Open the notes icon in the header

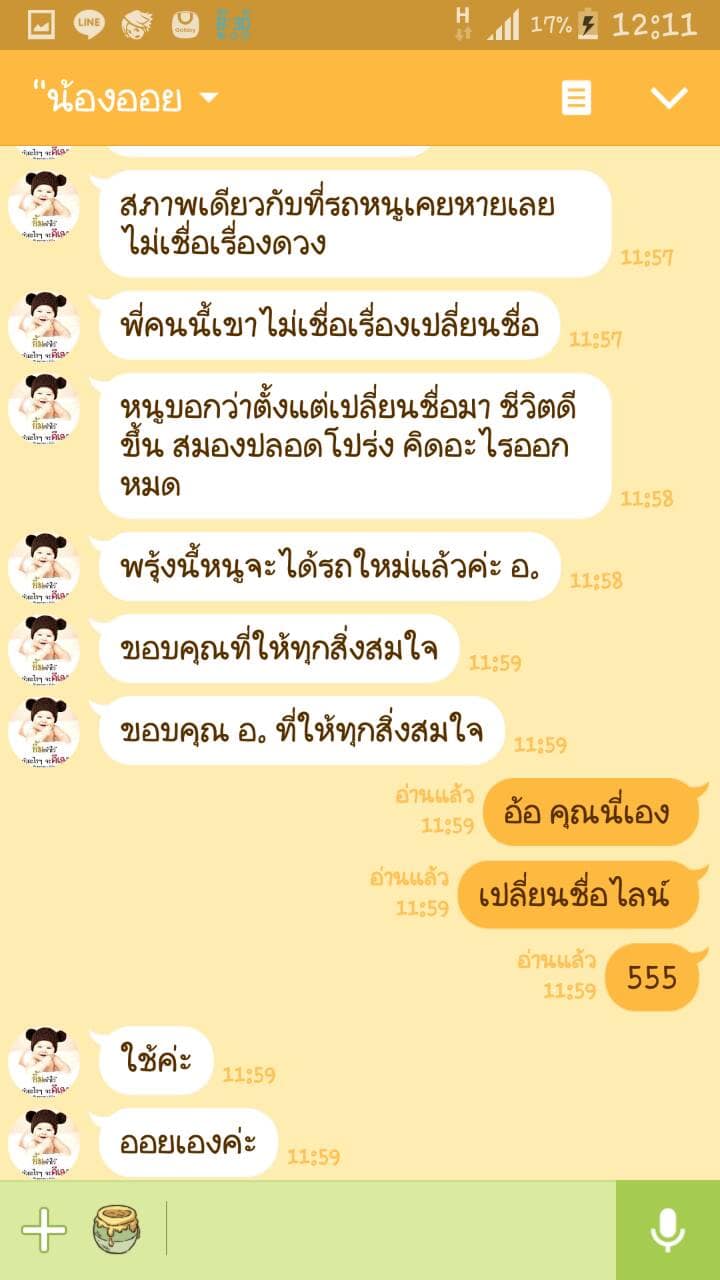576,98
